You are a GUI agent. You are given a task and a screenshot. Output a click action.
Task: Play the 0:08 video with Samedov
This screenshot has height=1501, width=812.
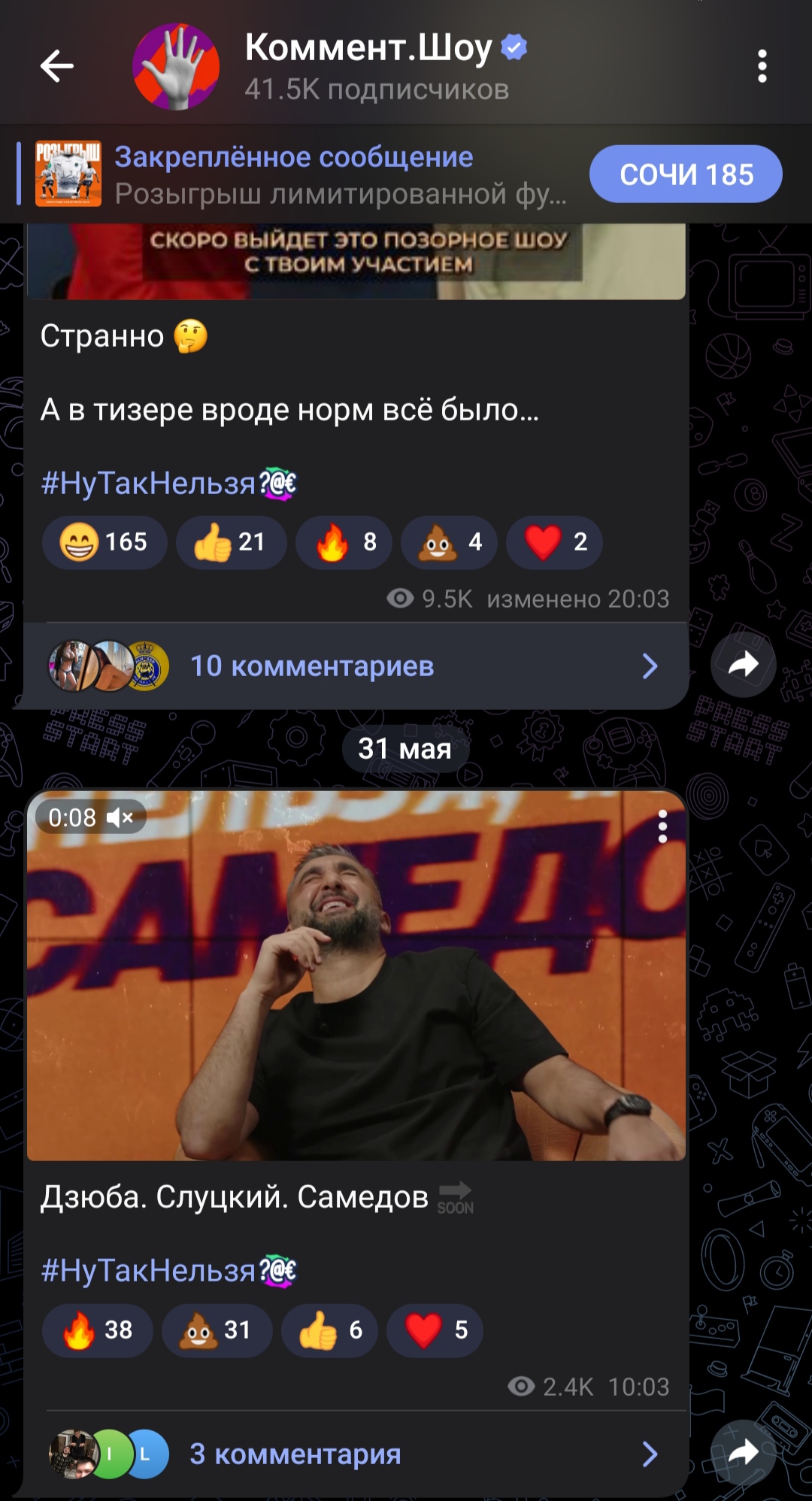point(356,975)
